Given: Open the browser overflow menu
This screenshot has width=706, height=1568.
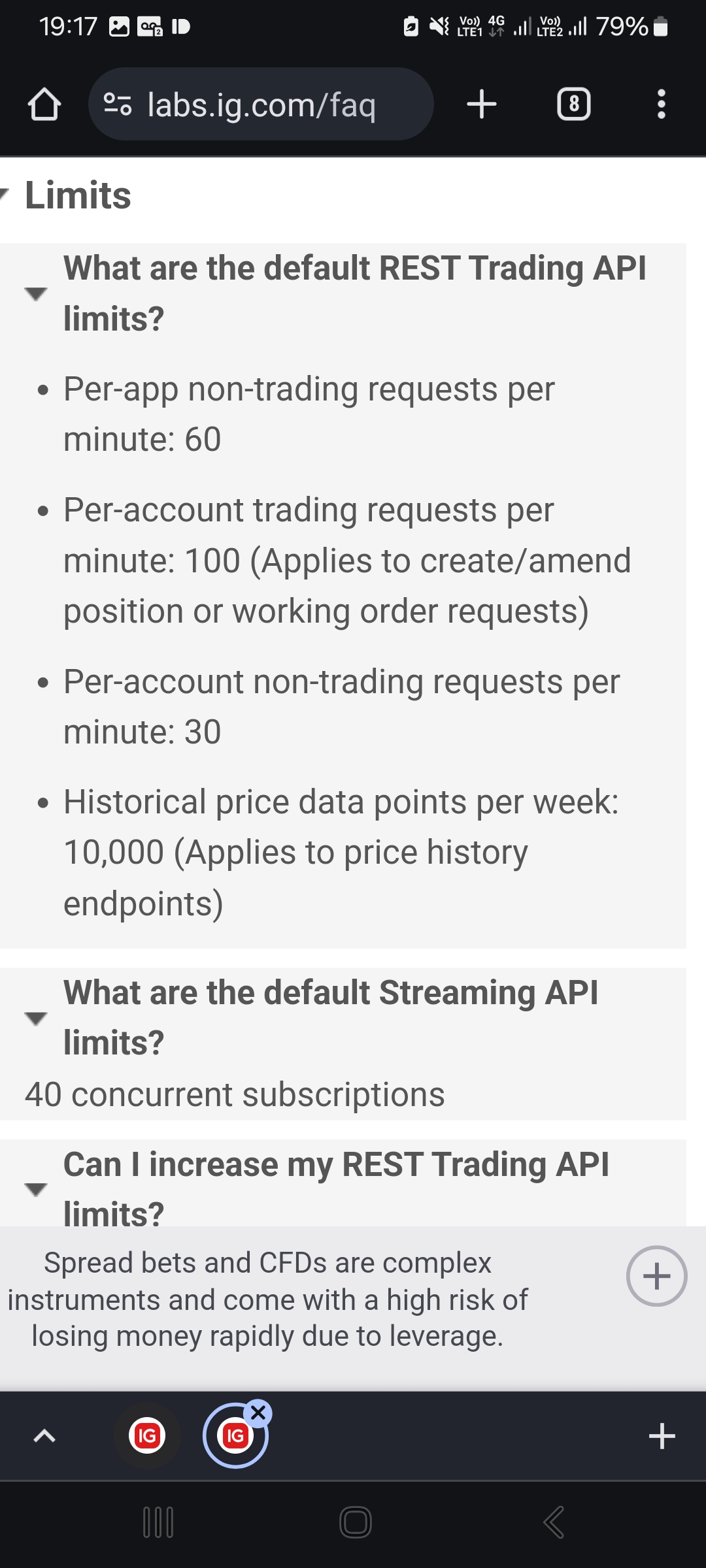Looking at the screenshot, I should (661, 105).
